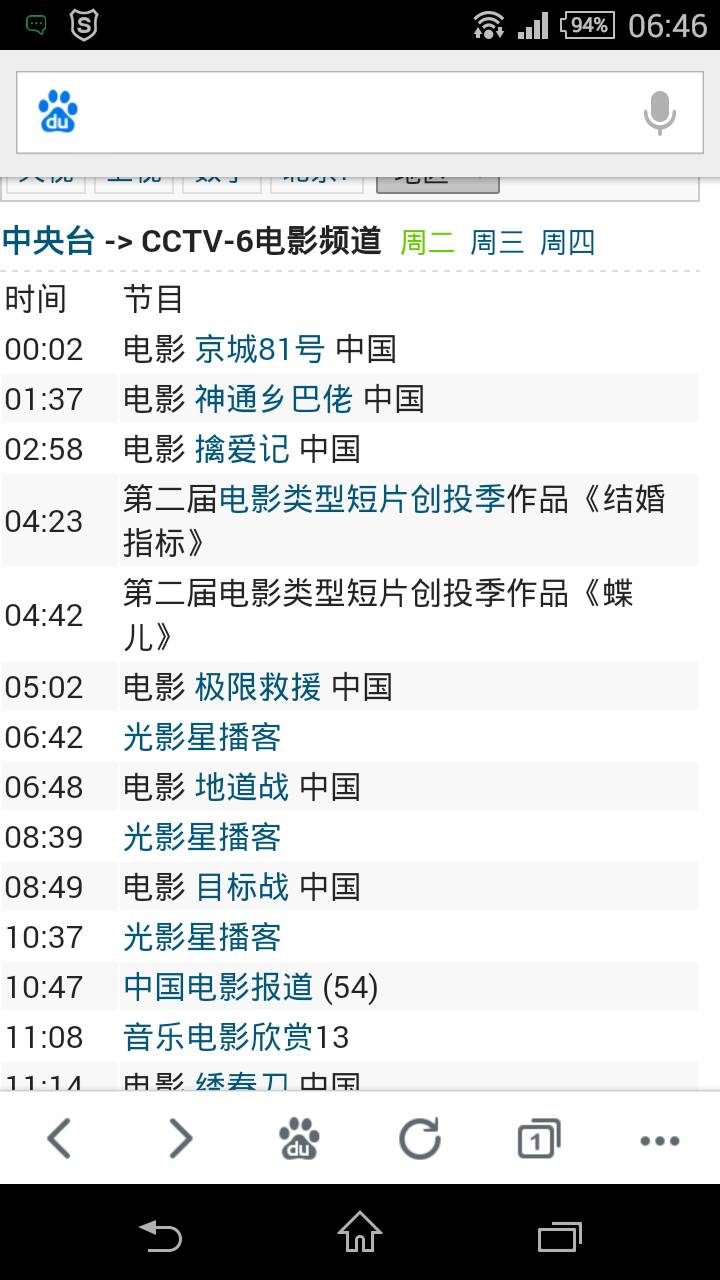The height and width of the screenshot is (1280, 720).
Task: Switch to the 周四 schedule tab
Action: click(570, 242)
